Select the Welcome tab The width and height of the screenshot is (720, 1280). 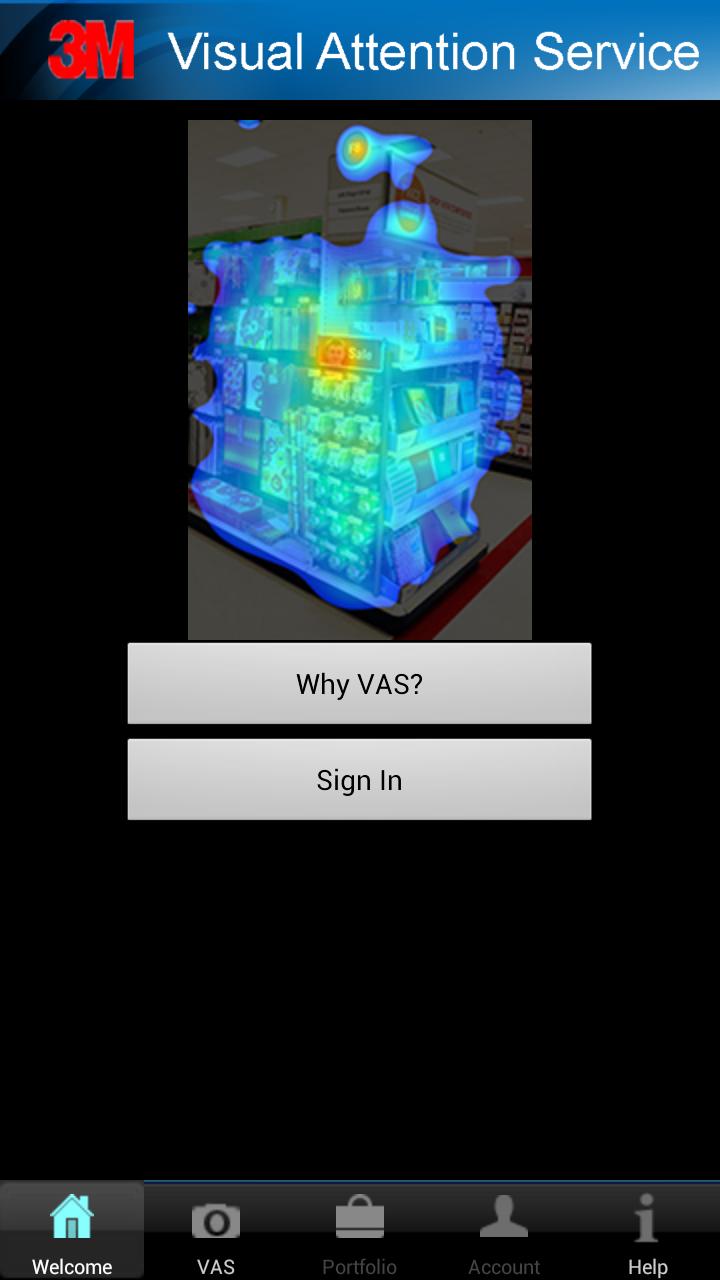(72, 1233)
